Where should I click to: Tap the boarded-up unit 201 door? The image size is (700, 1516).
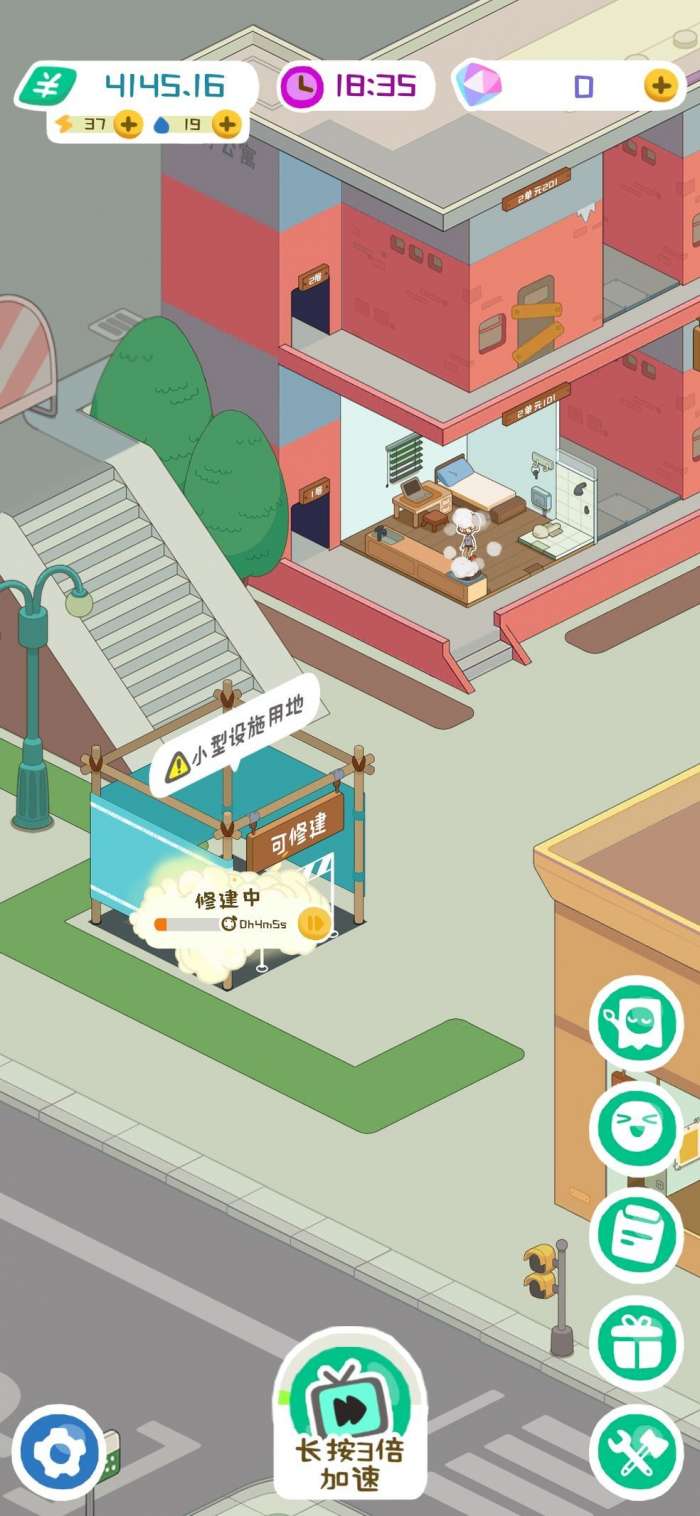[535, 318]
